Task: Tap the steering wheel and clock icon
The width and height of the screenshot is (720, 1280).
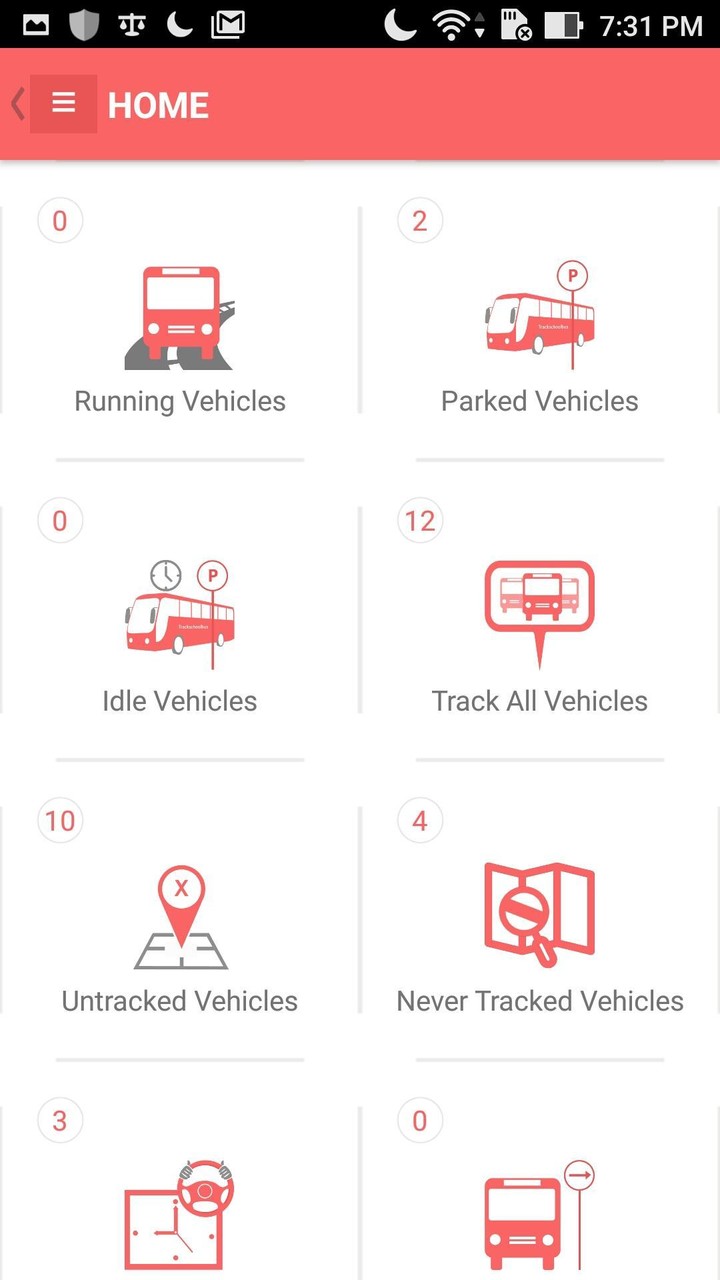Action: (x=180, y=1210)
